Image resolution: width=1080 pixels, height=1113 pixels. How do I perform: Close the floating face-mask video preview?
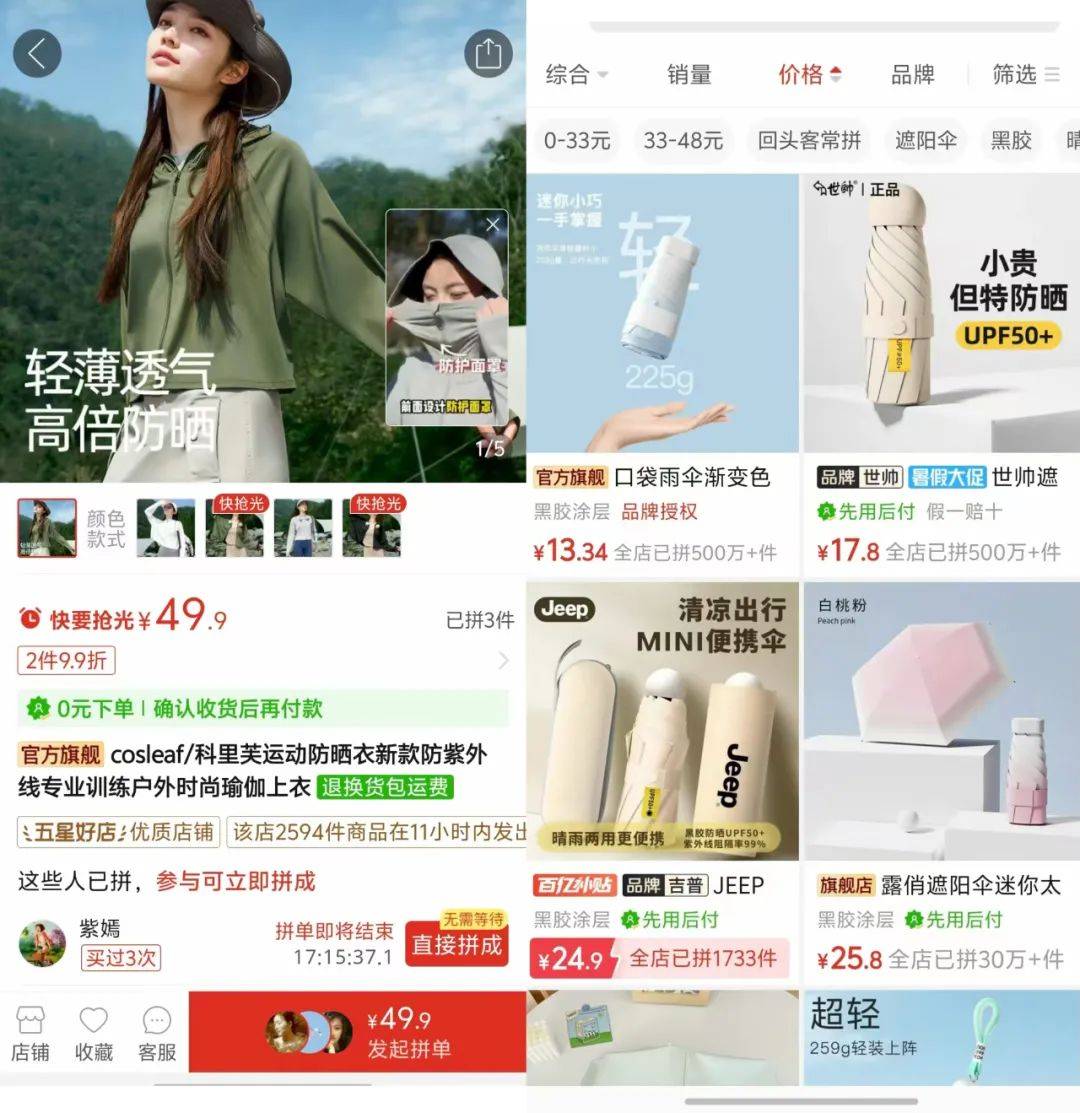[x=492, y=225]
